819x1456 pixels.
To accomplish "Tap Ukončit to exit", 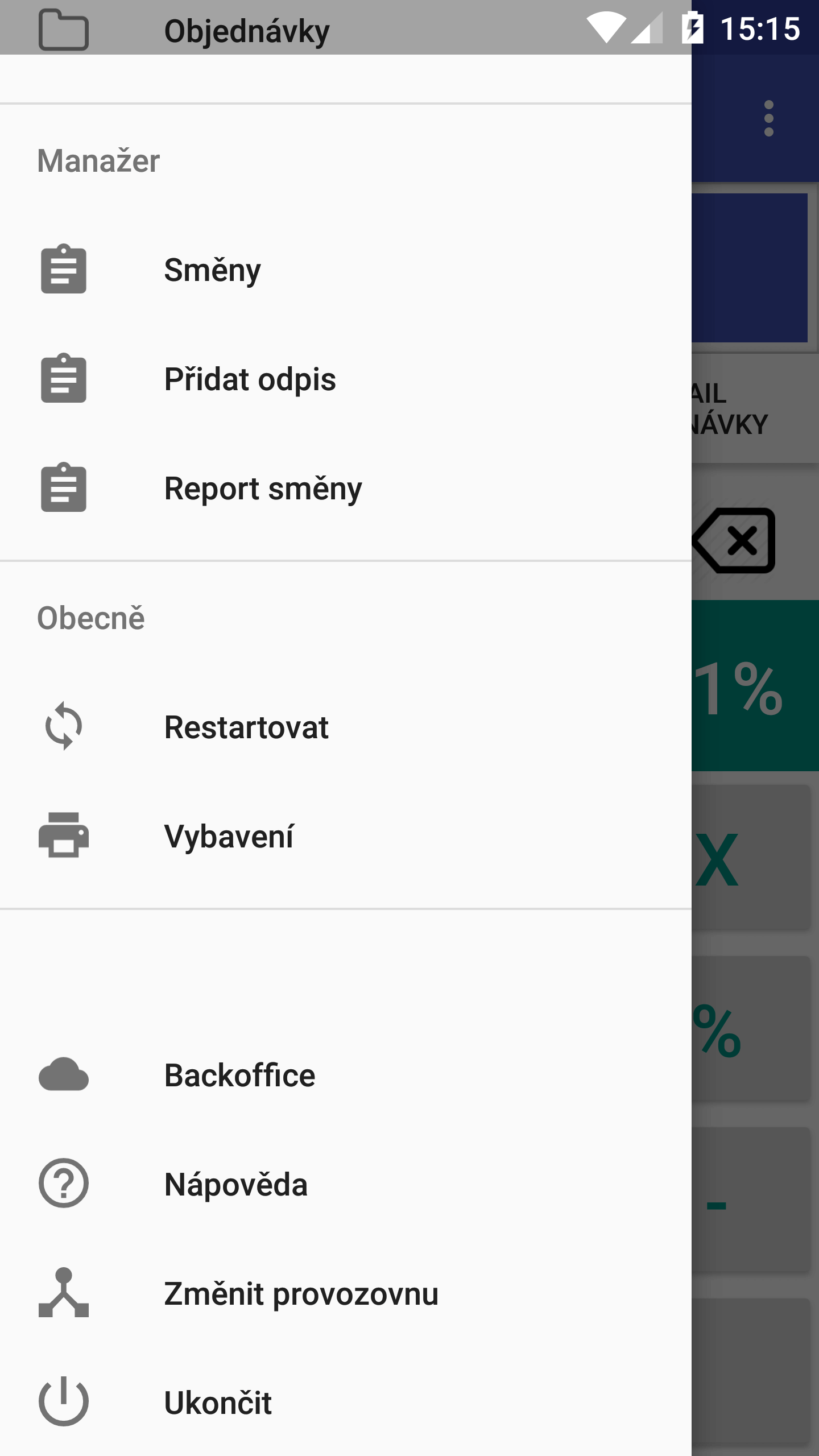I will pyautogui.click(x=346, y=1403).
